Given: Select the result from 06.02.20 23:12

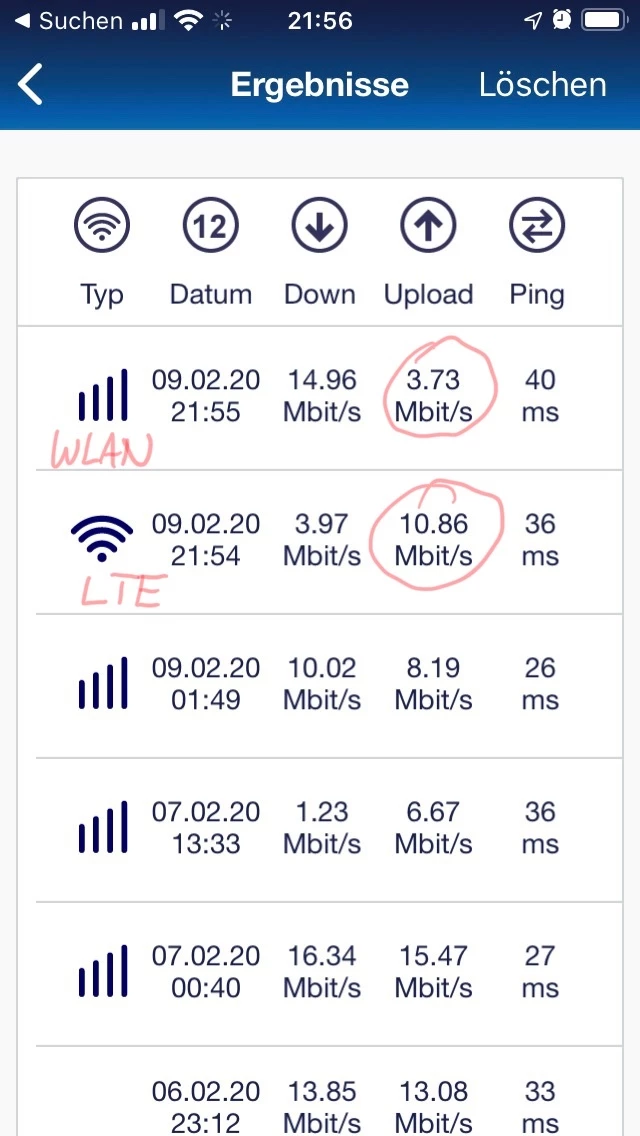Looking at the screenshot, I should (320, 1106).
